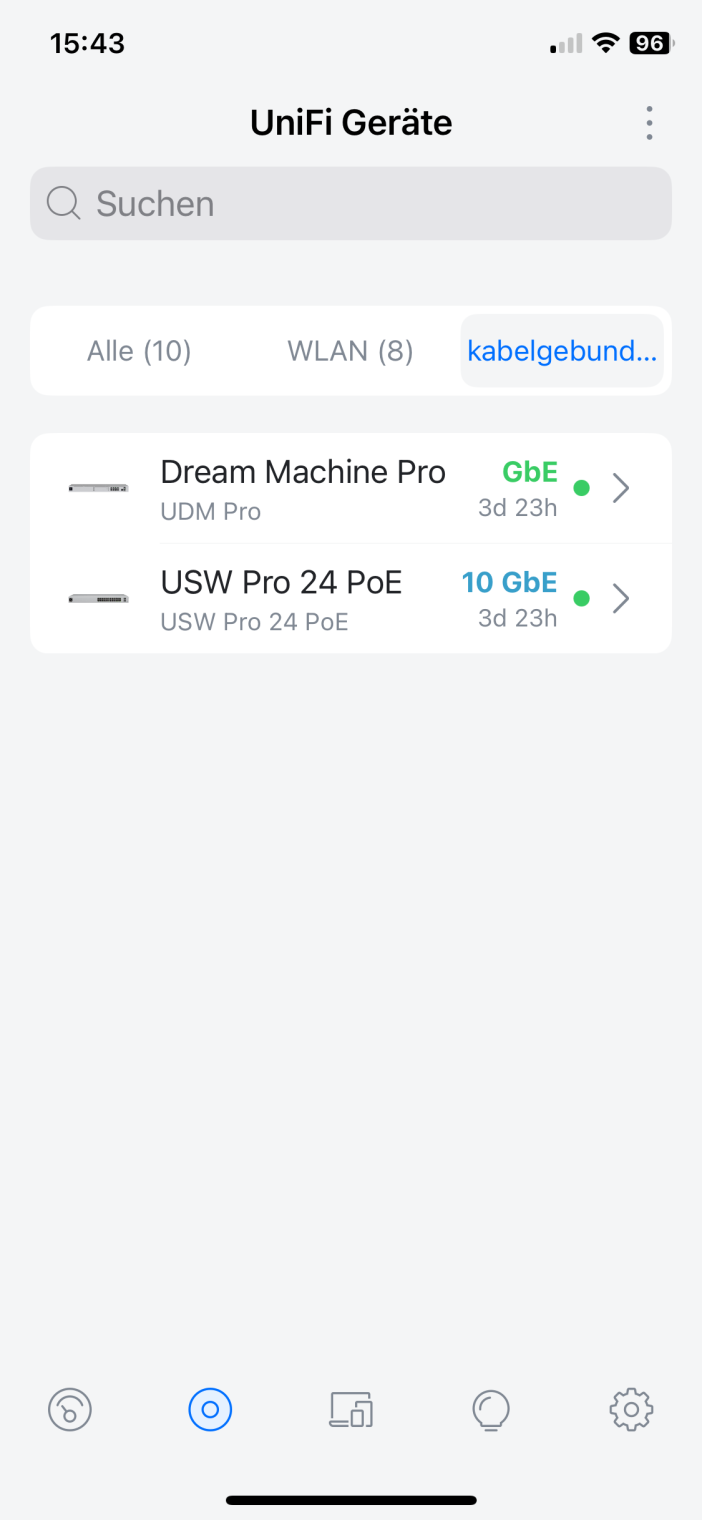
Task: Tap the Suchen search field
Action: [x=350, y=204]
